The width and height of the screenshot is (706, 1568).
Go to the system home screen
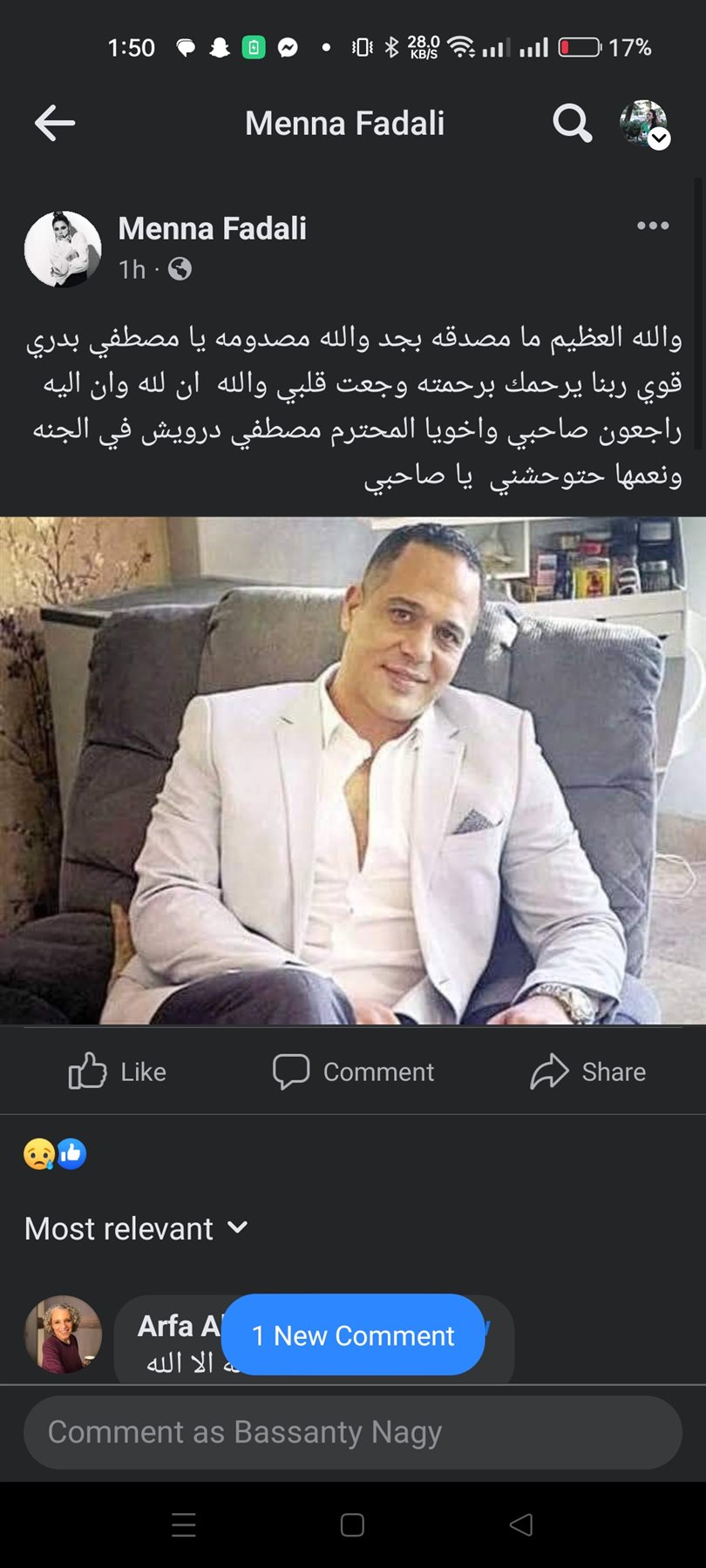tap(352, 1524)
